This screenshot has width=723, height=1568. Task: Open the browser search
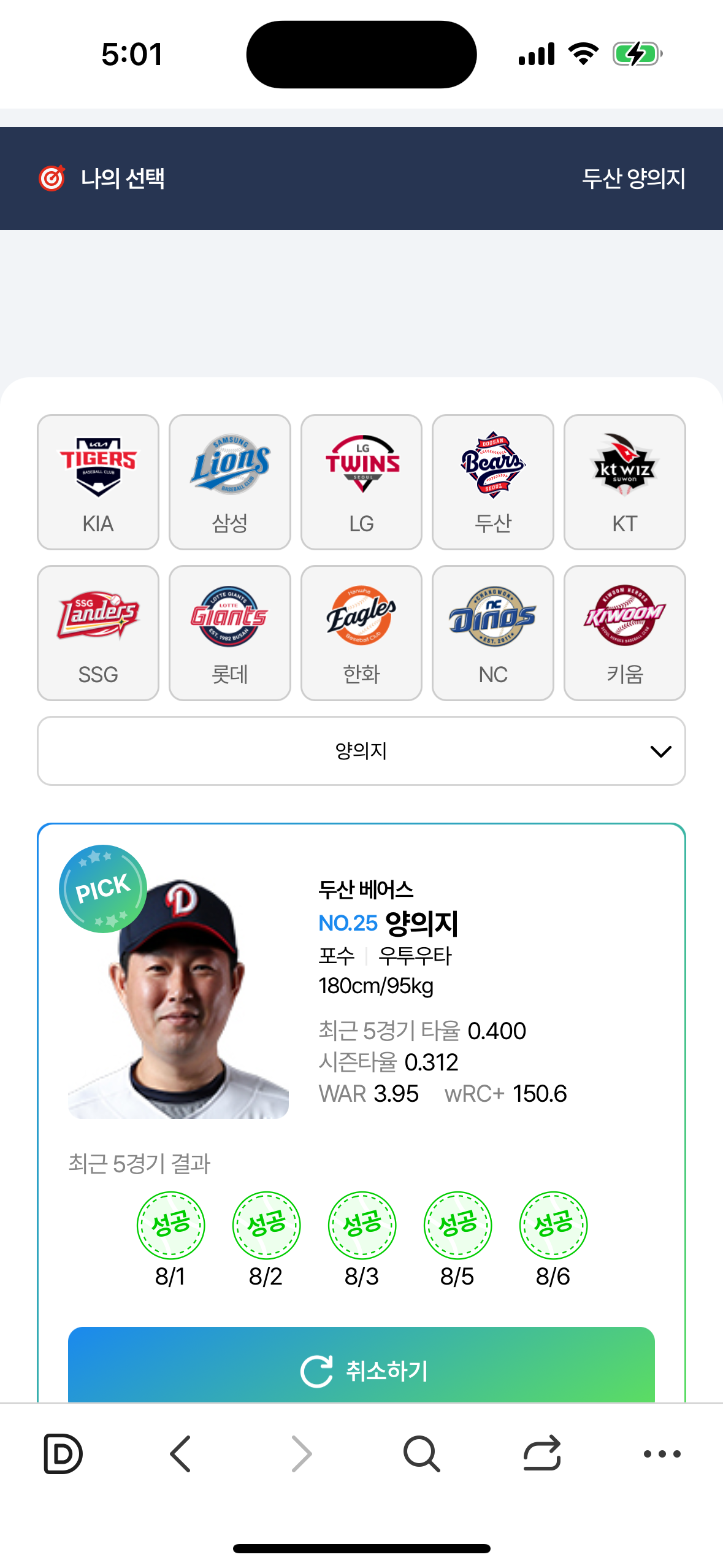pyautogui.click(x=421, y=1454)
